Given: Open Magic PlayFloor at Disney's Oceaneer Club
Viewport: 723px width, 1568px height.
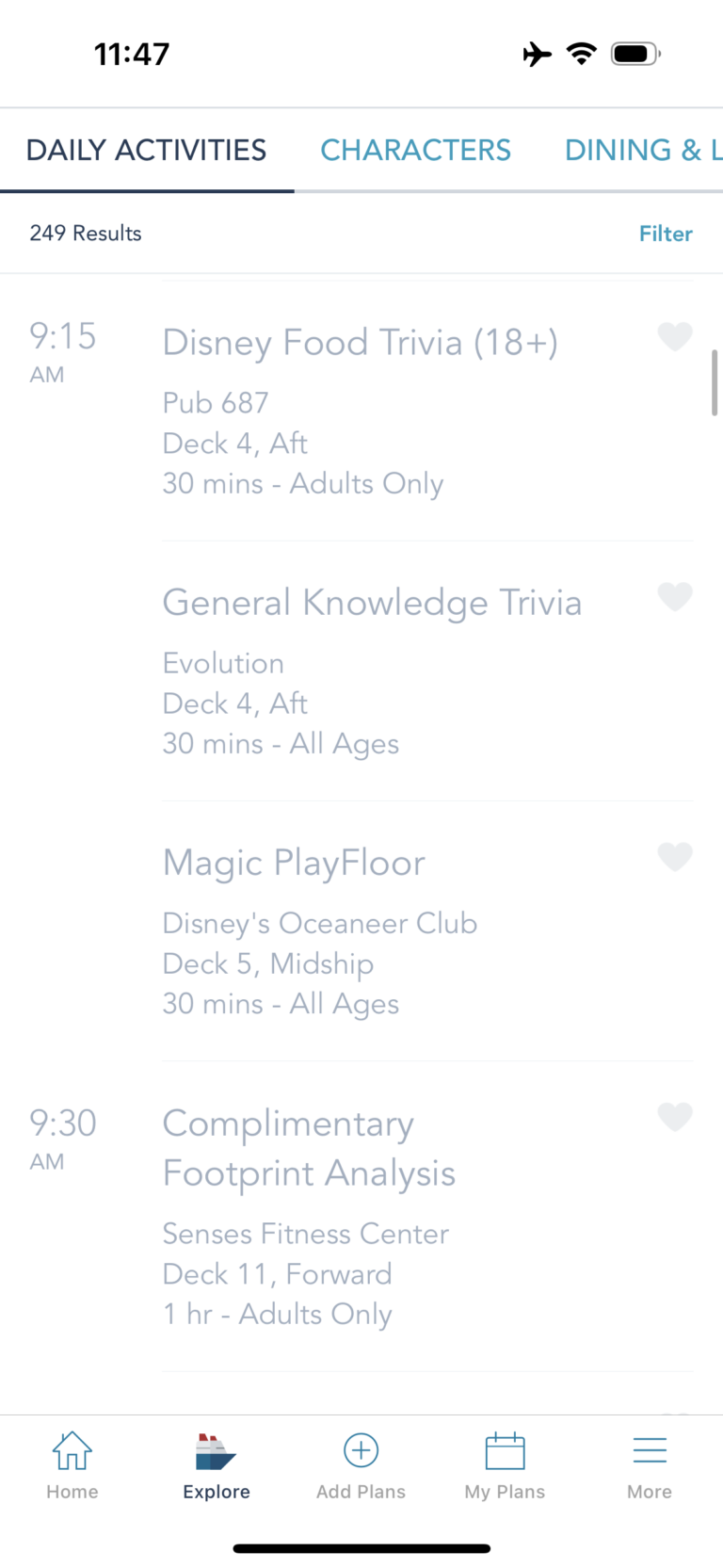Looking at the screenshot, I should 294,862.
